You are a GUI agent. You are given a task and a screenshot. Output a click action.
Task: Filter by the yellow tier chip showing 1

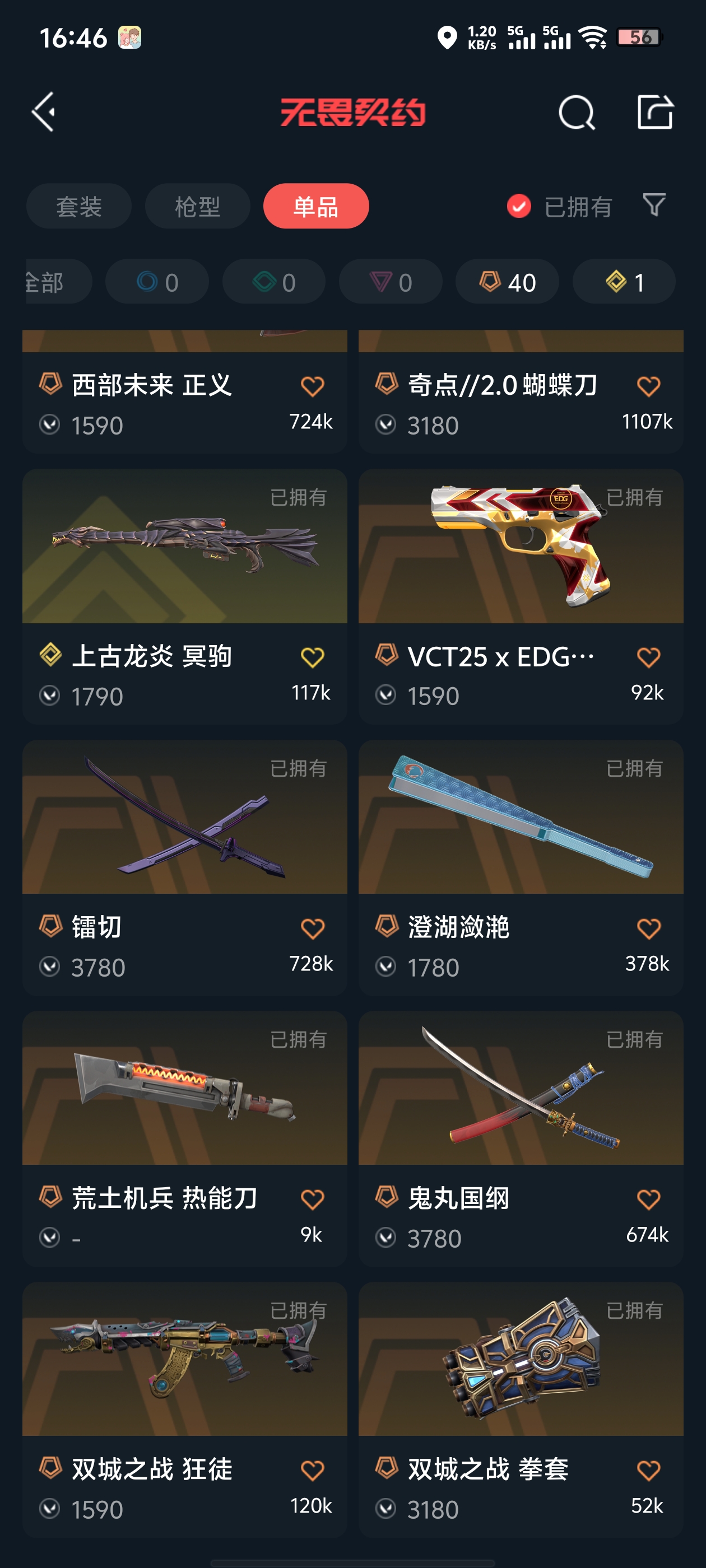pos(624,282)
